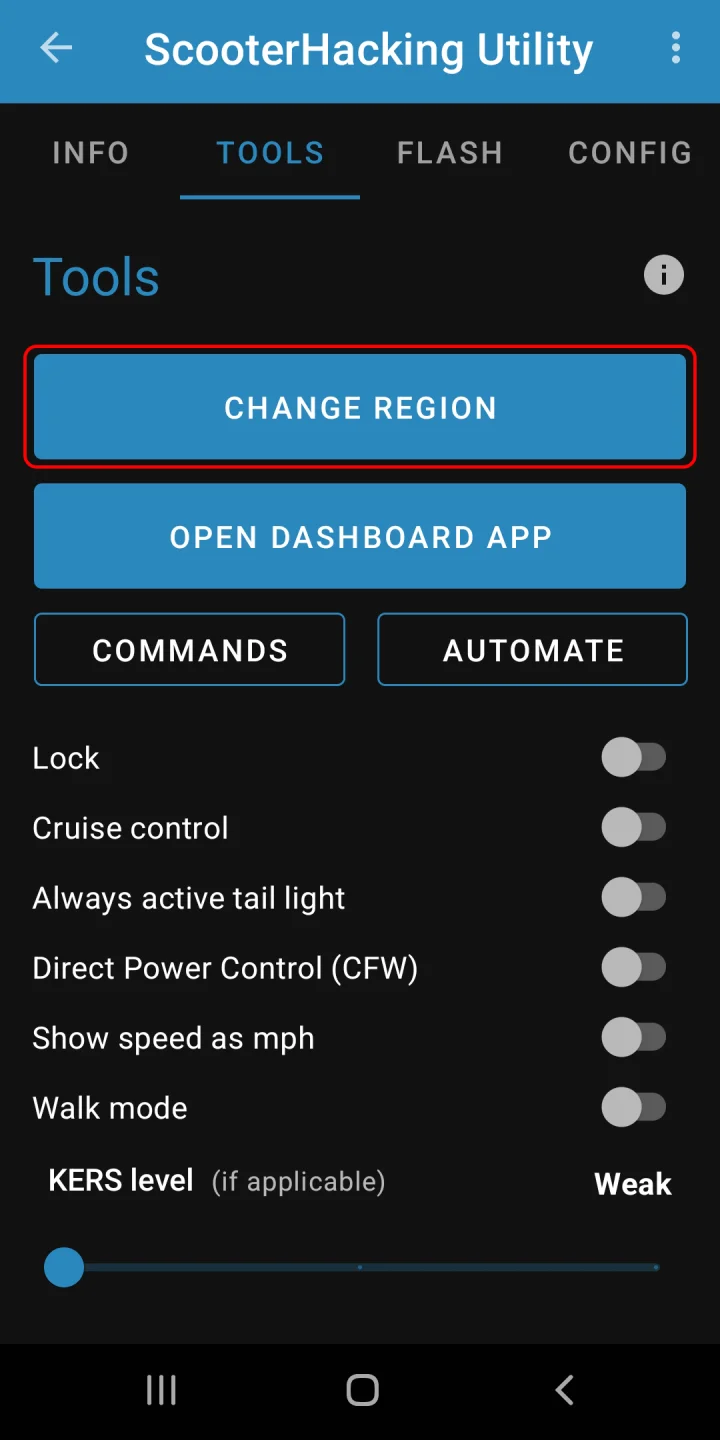Tap the CHANGE REGION button
Image resolution: width=720 pixels, height=1440 pixels.
point(360,407)
